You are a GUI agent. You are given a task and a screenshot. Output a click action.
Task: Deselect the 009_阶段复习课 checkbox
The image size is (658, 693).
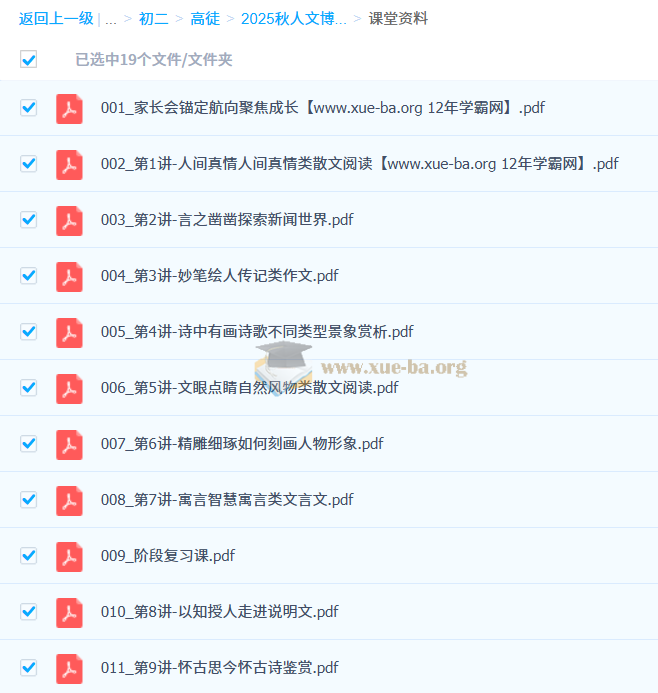pyautogui.click(x=29, y=556)
